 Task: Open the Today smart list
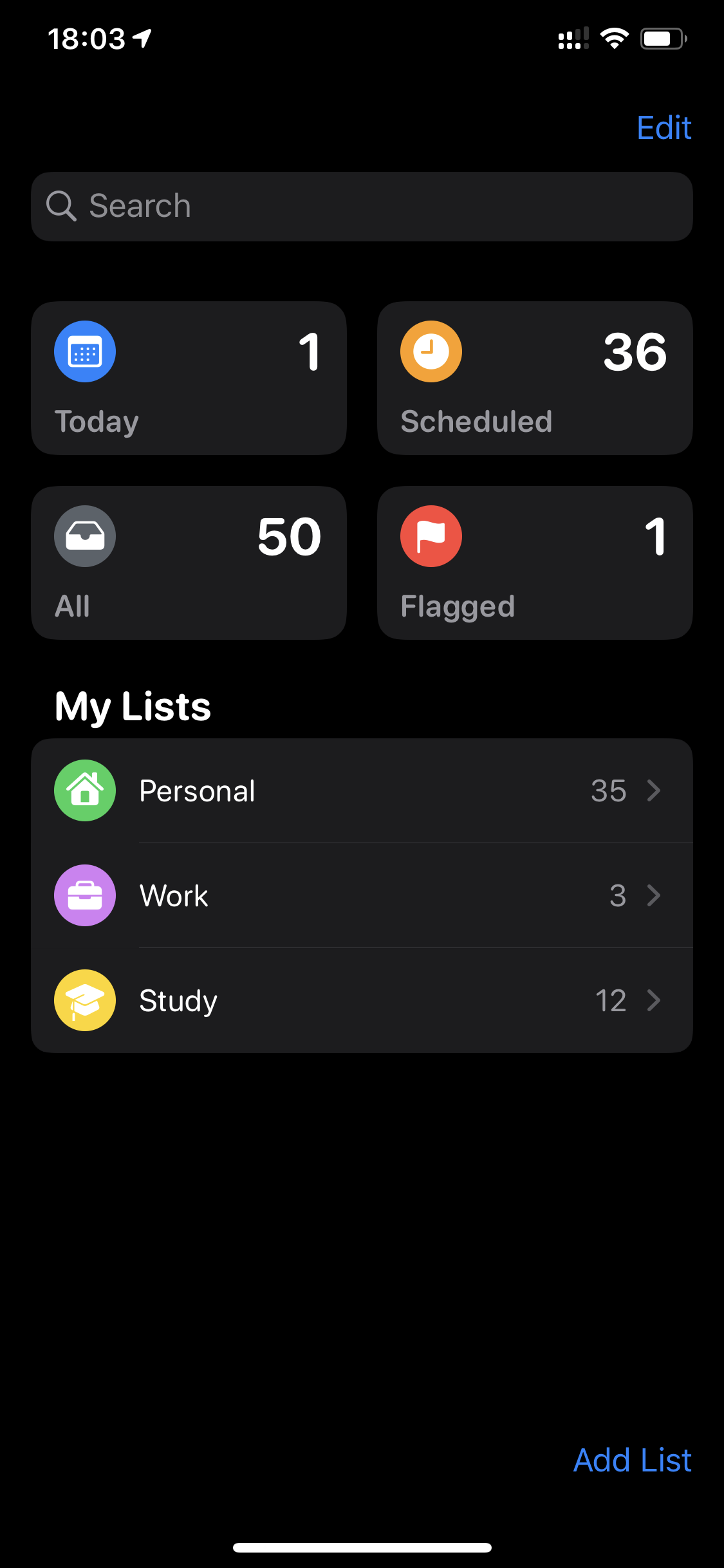coord(189,378)
